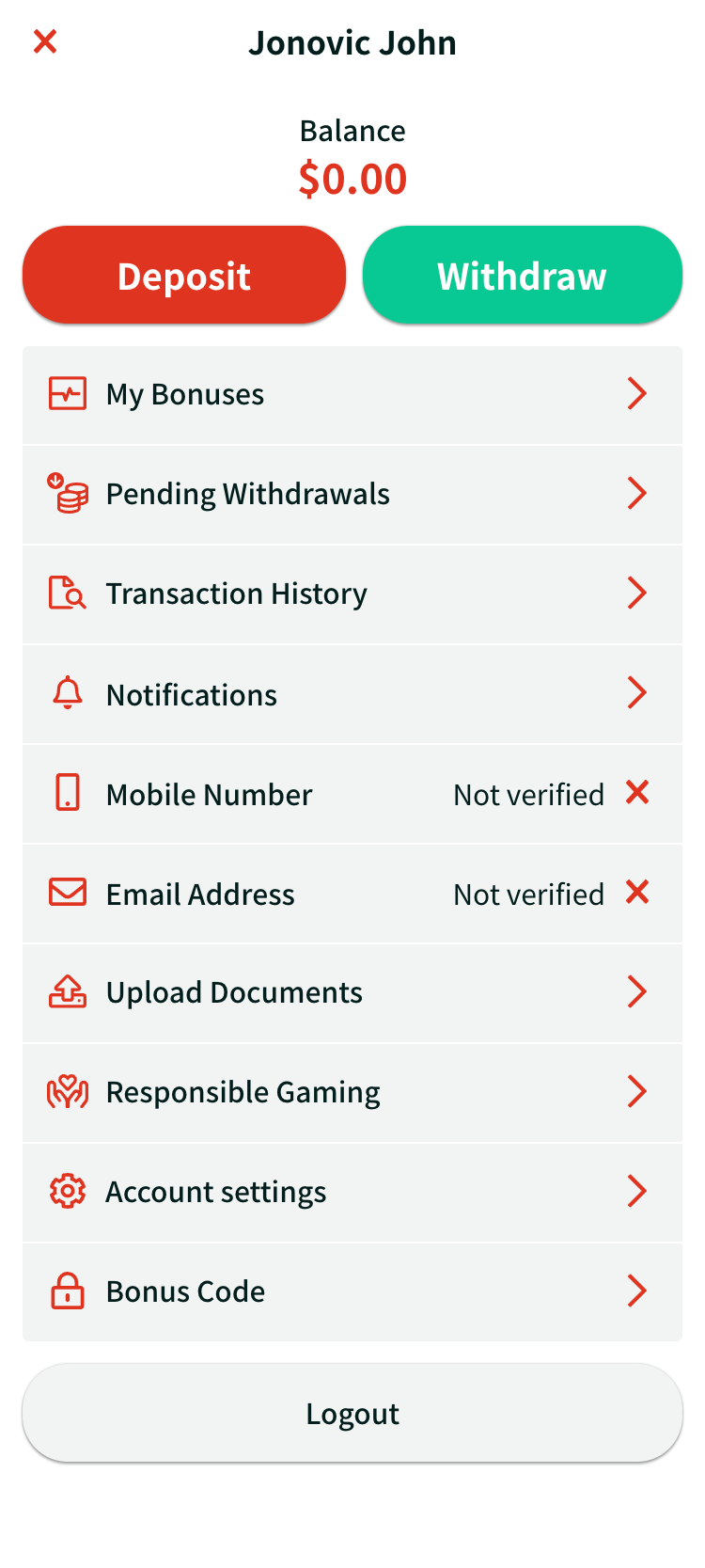Enter a Bonus Code
705x1568 pixels.
tap(352, 1292)
